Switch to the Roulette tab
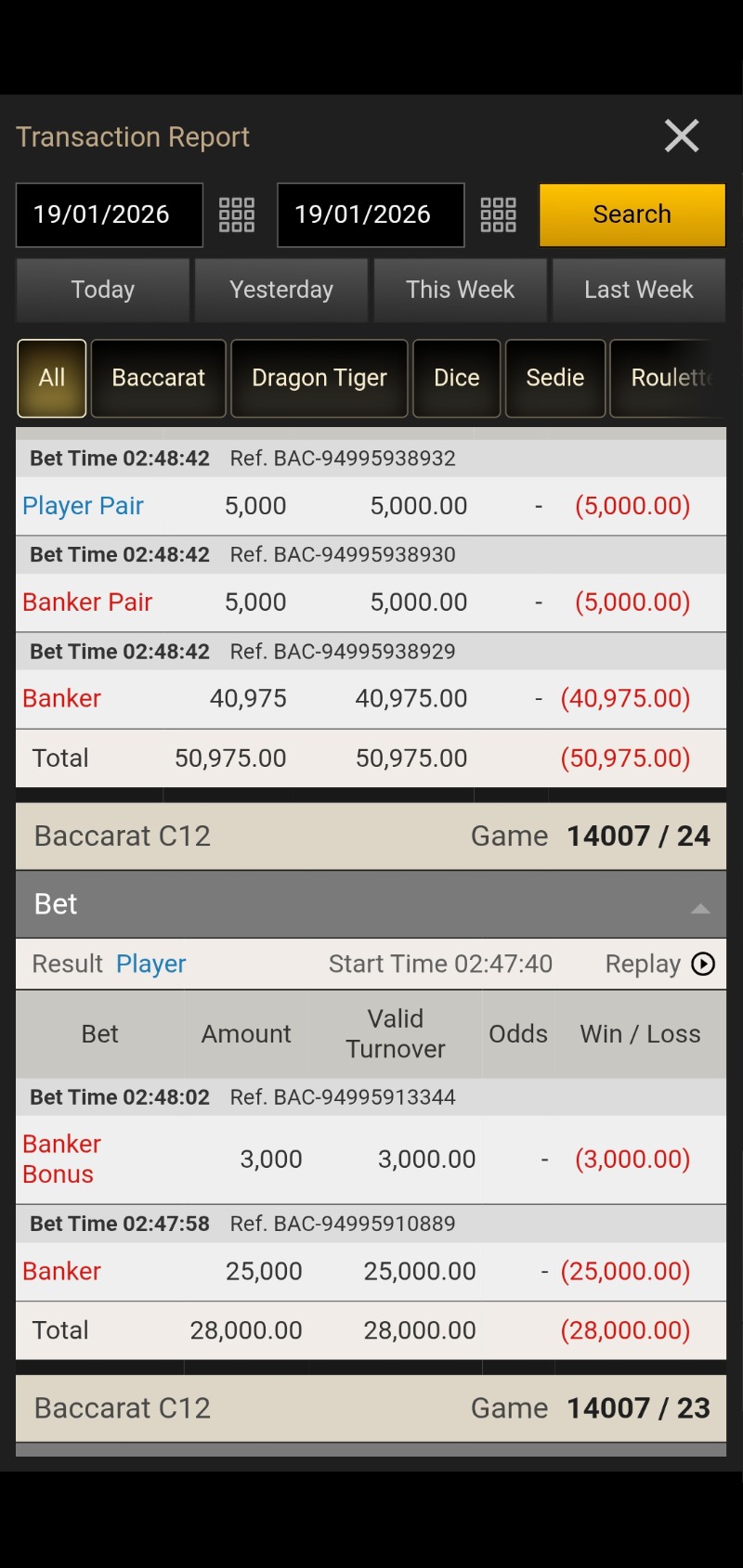Image resolution: width=743 pixels, height=1568 pixels. click(671, 378)
